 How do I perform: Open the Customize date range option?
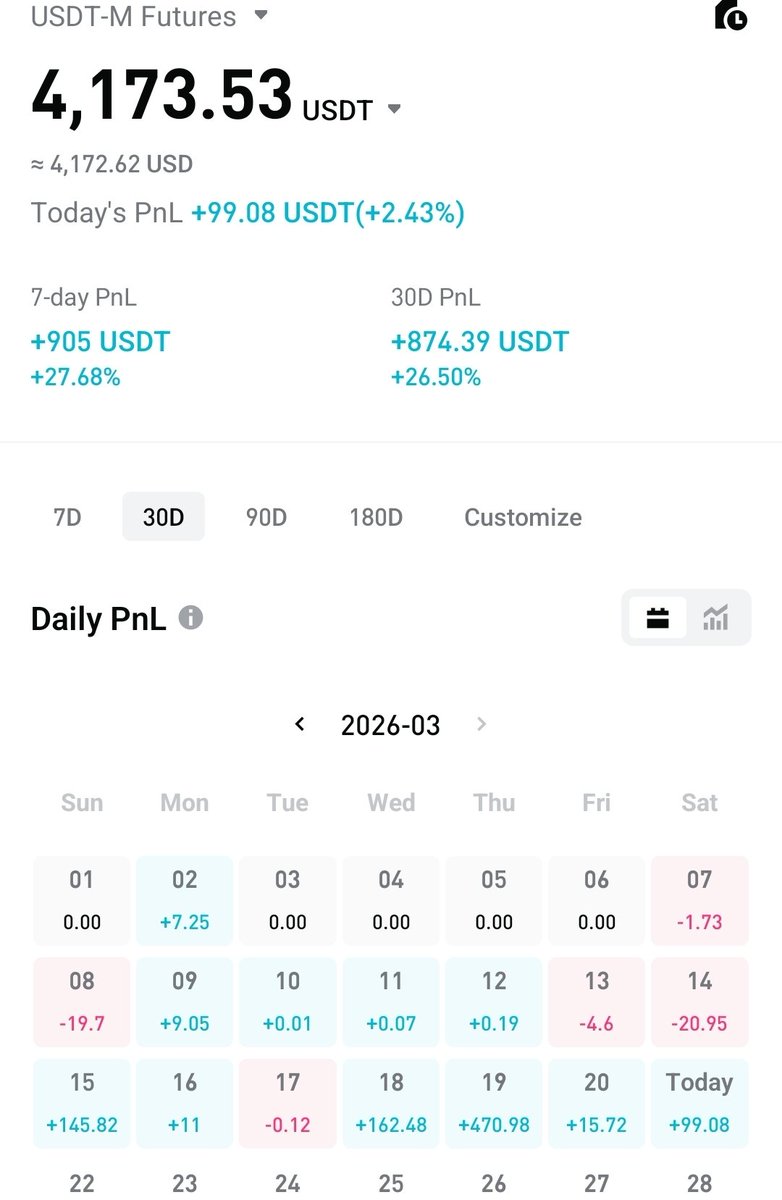coord(523,517)
